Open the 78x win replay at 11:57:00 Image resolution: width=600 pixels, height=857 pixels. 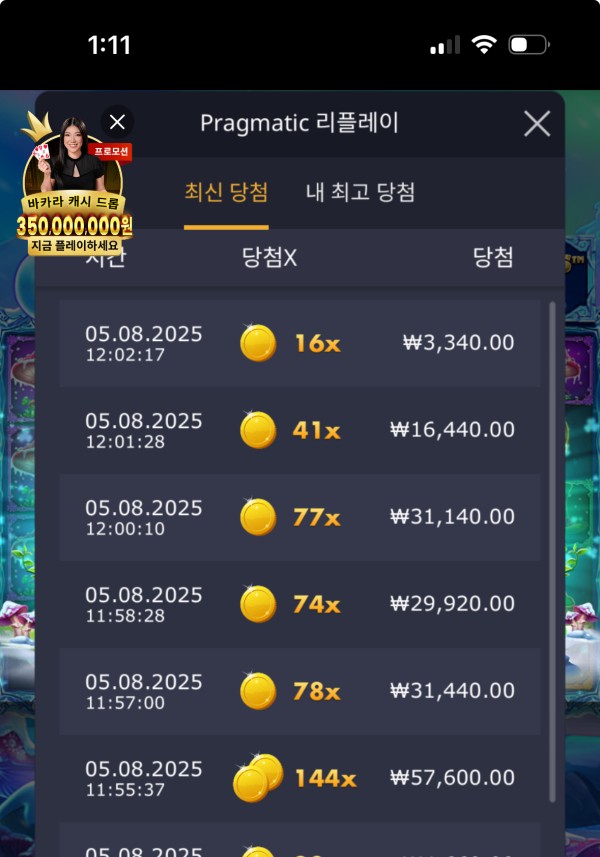[300, 691]
